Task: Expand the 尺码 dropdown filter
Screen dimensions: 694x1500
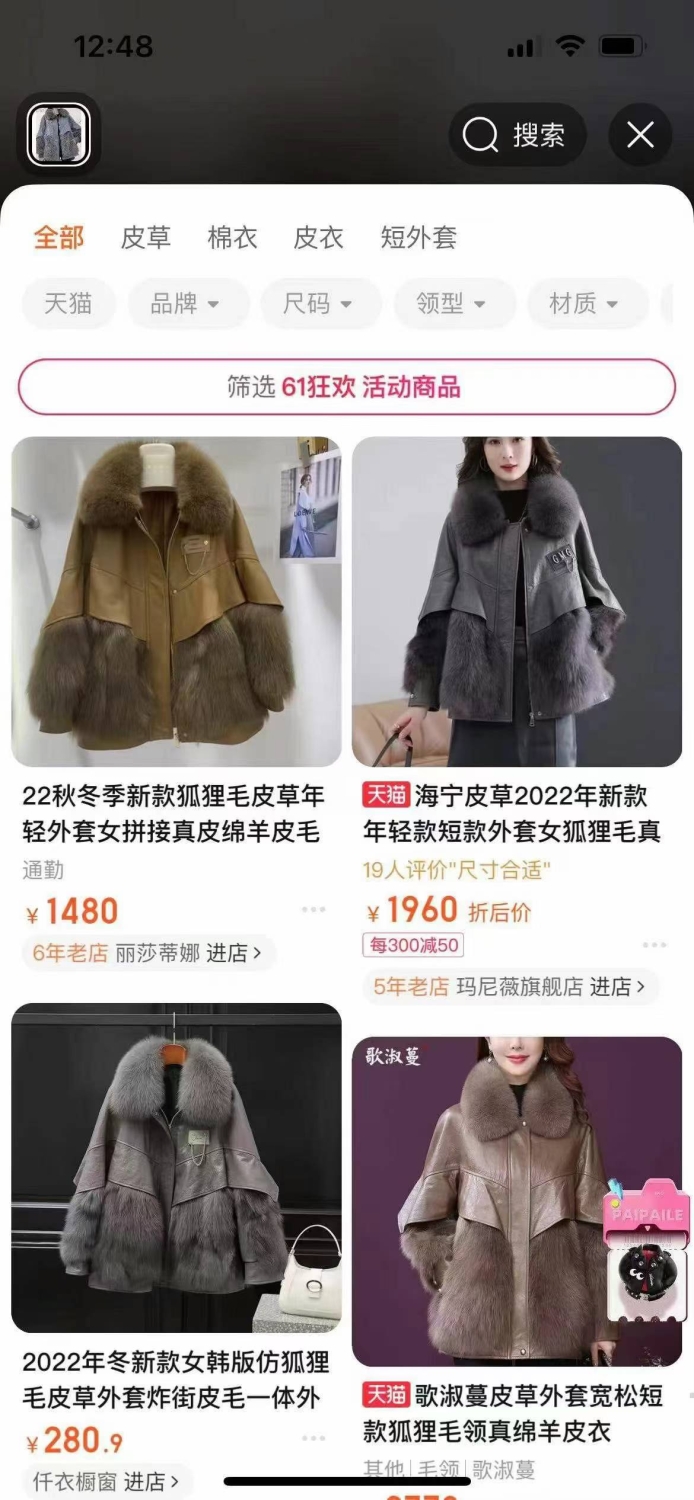Action: [321, 303]
